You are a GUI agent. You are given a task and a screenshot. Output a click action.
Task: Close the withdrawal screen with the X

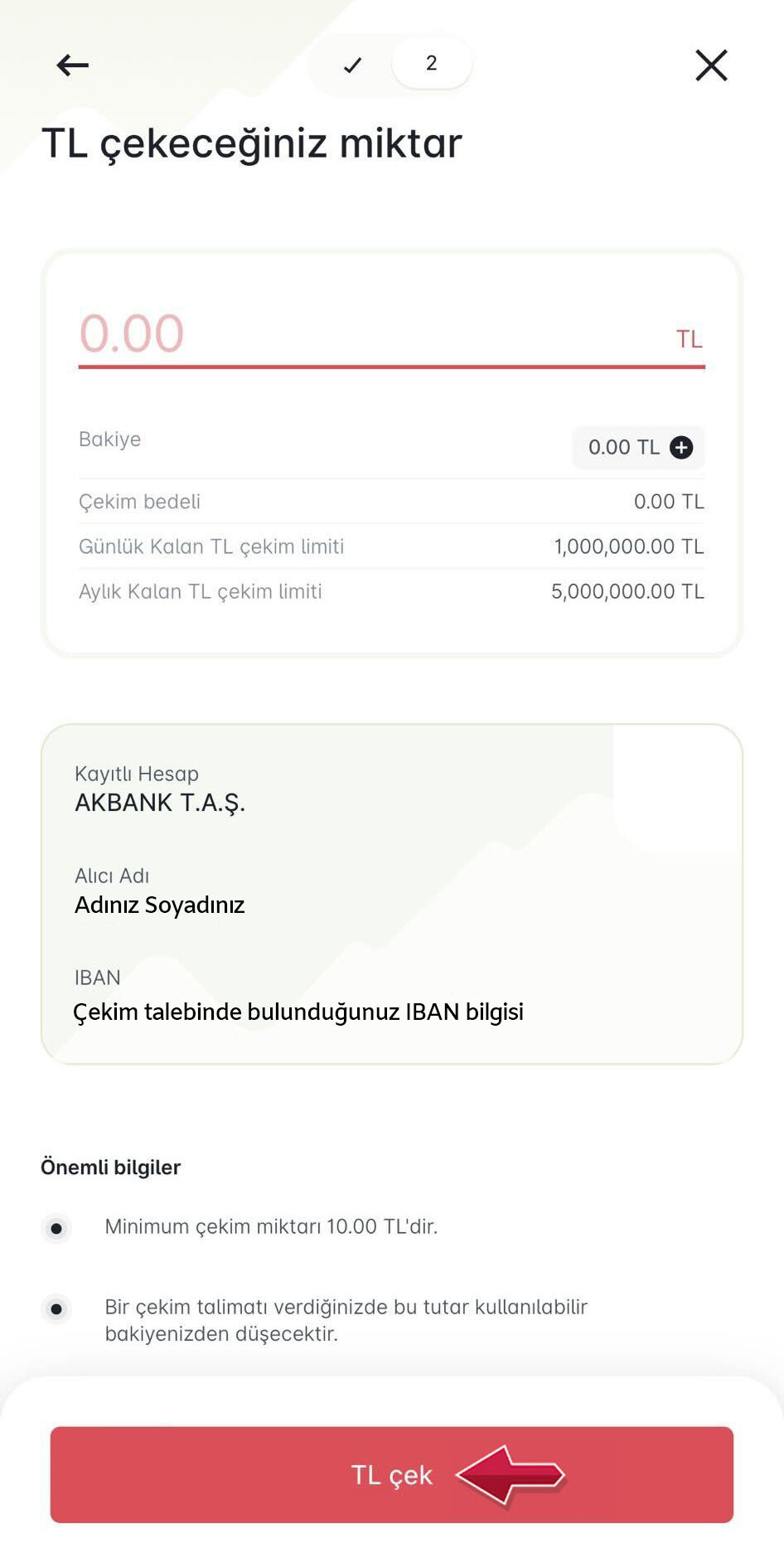pos(711,65)
